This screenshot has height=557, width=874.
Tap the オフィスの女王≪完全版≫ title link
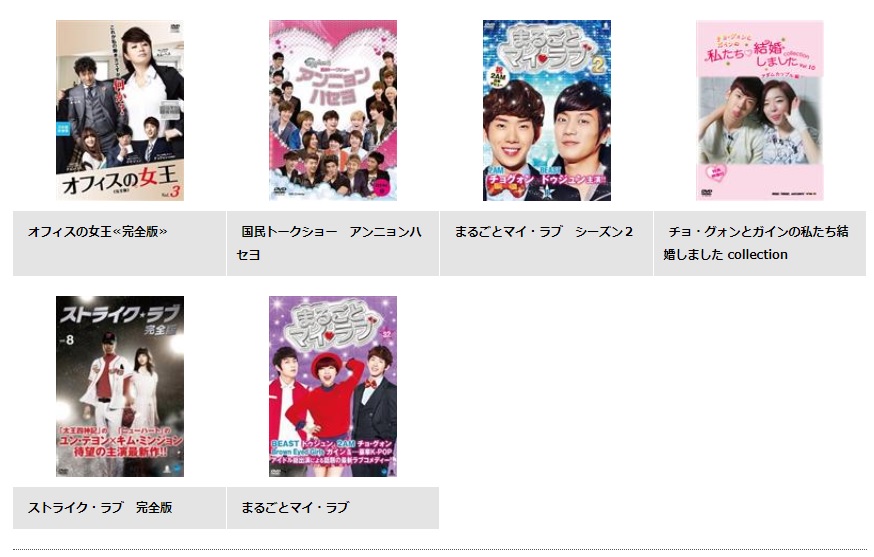coord(98,231)
